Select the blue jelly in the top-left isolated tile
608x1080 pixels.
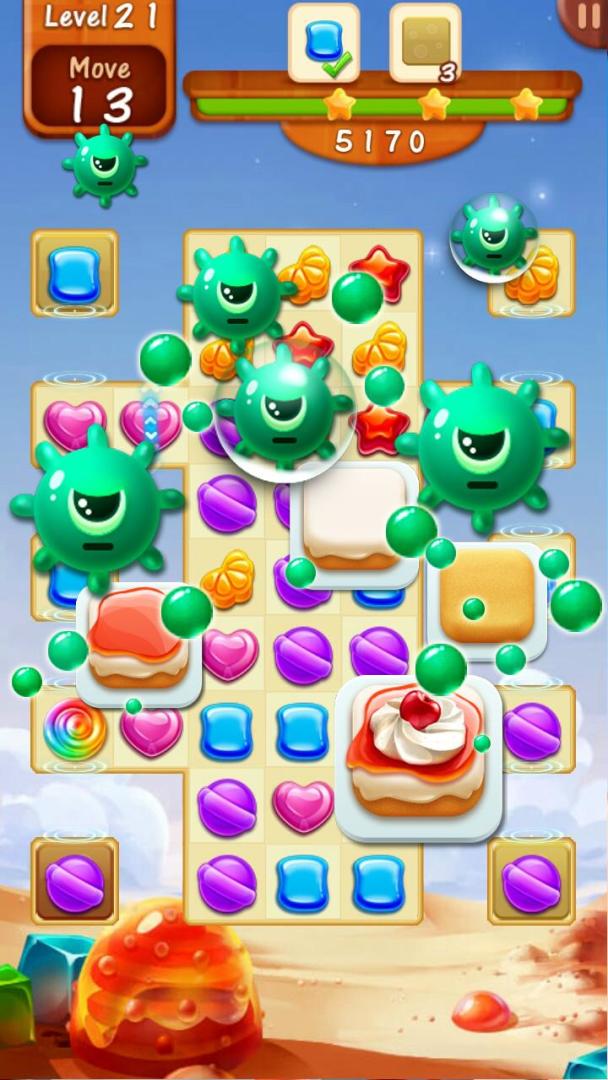pos(75,273)
